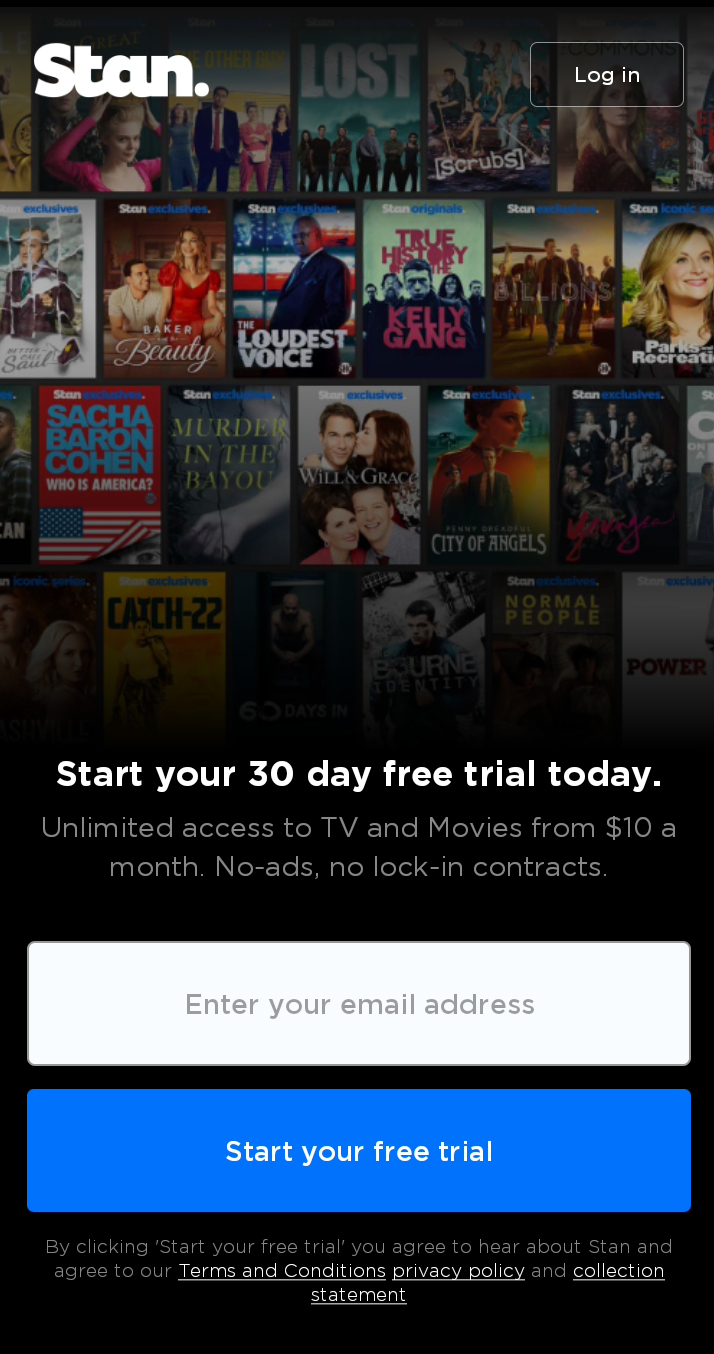Image resolution: width=714 pixels, height=1354 pixels.
Task: Open the Terms and Conditions link
Action: click(282, 1271)
